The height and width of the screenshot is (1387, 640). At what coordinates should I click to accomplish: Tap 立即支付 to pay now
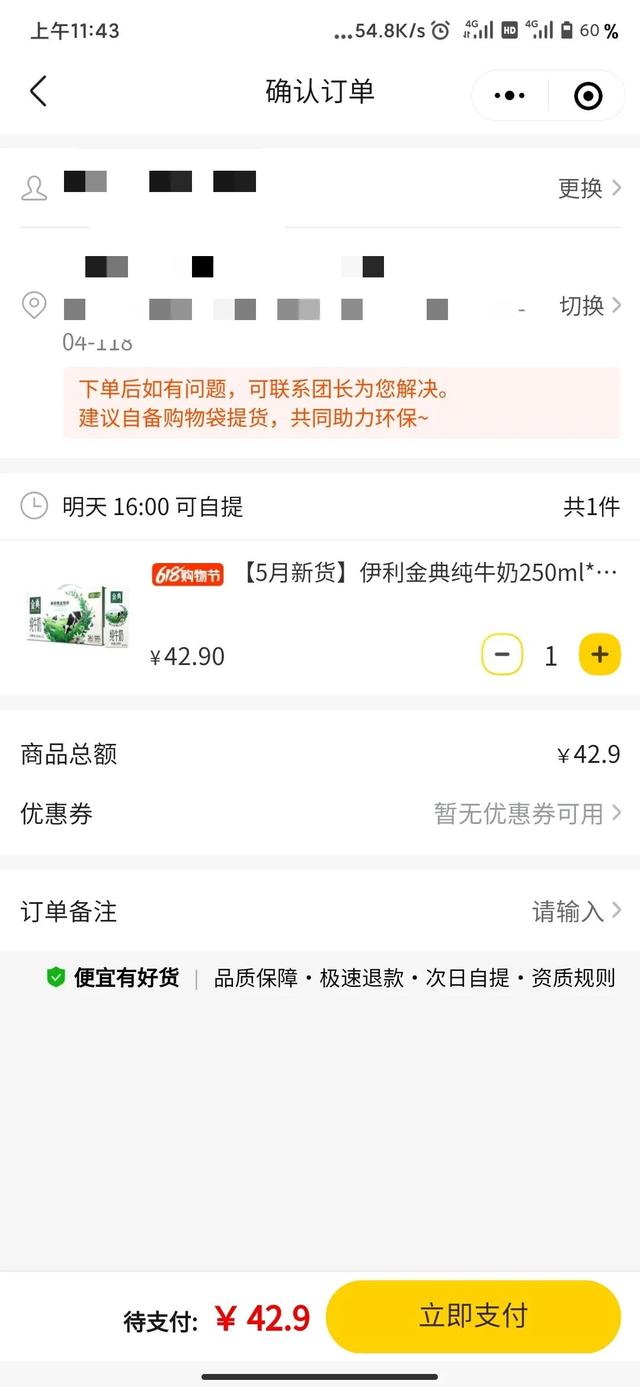click(x=473, y=1316)
